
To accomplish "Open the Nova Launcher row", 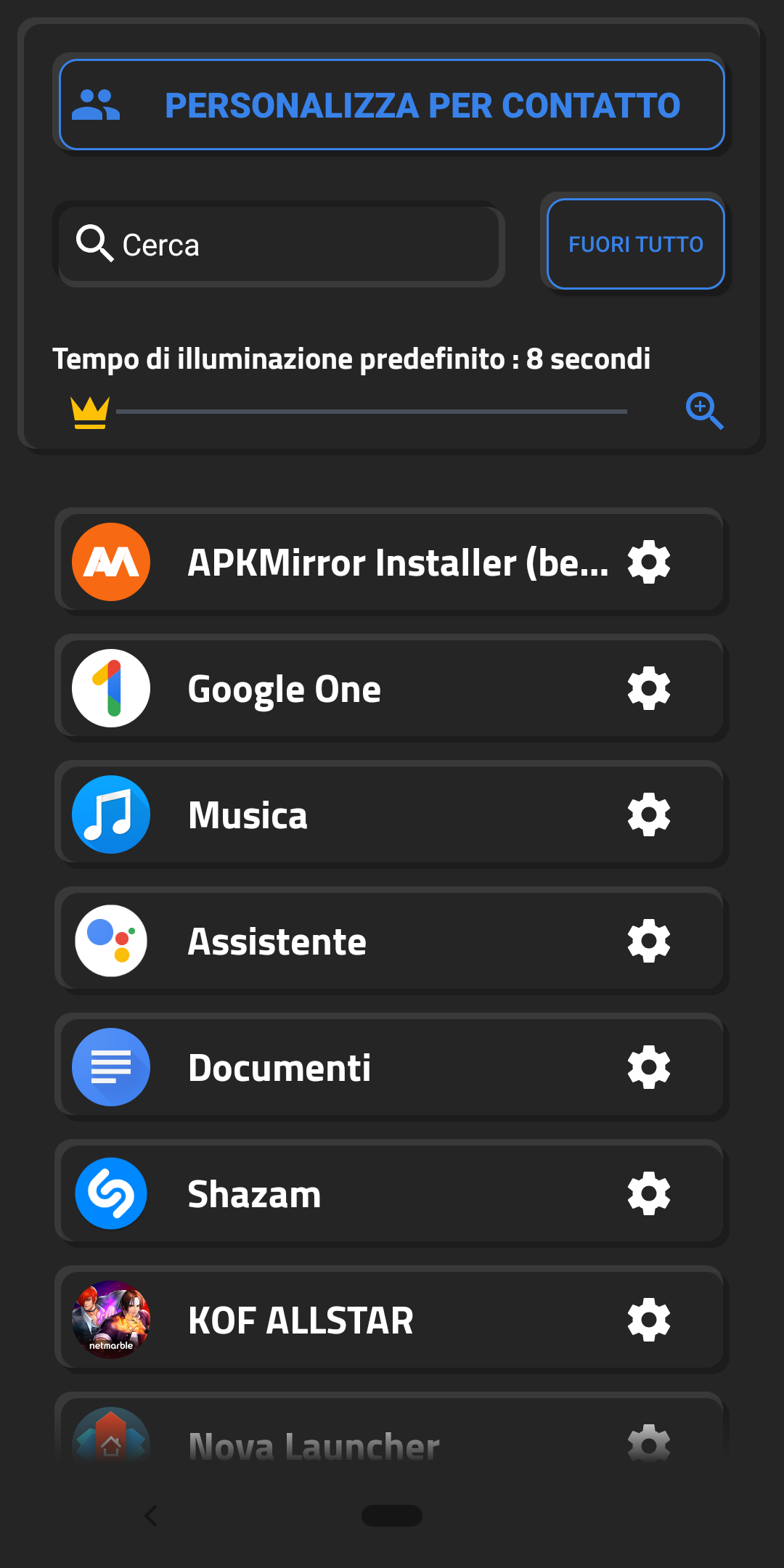I will pyautogui.click(x=392, y=1427).
